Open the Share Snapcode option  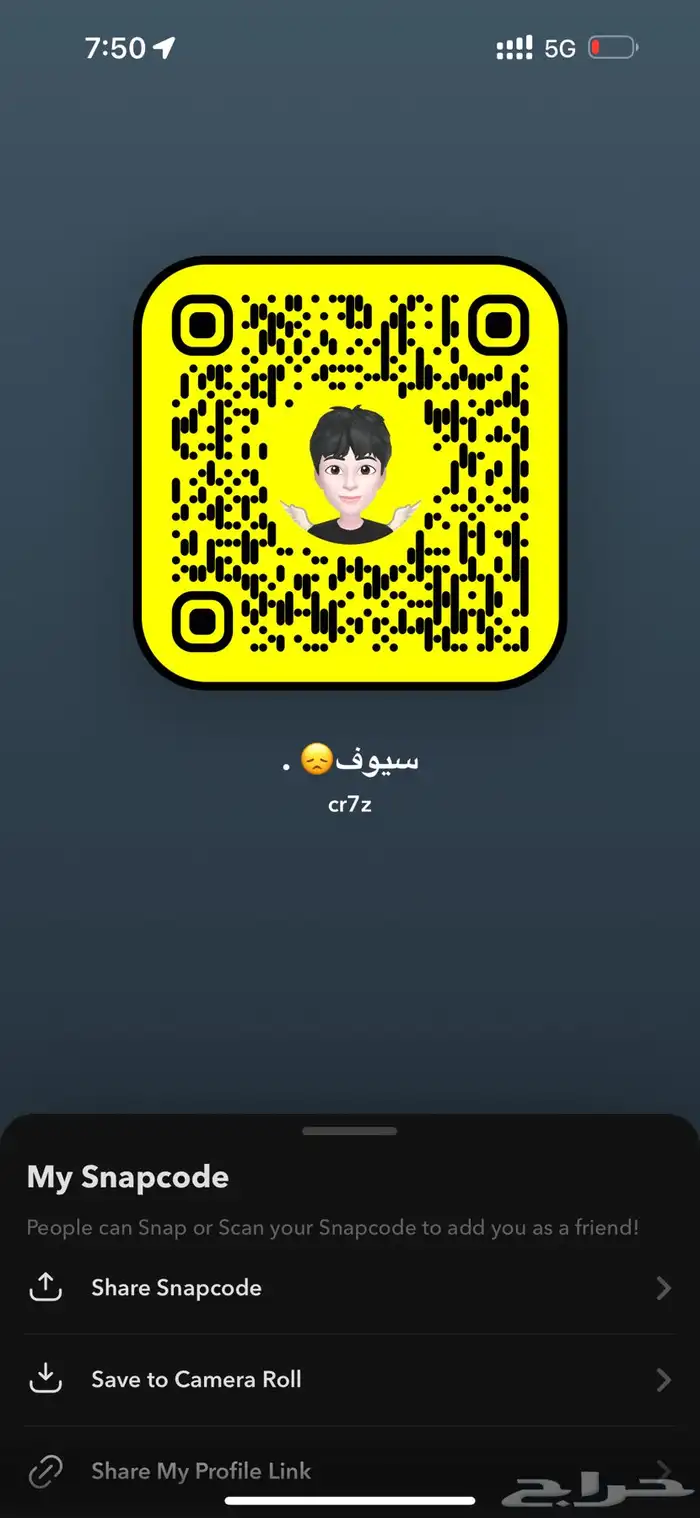[x=176, y=1288]
